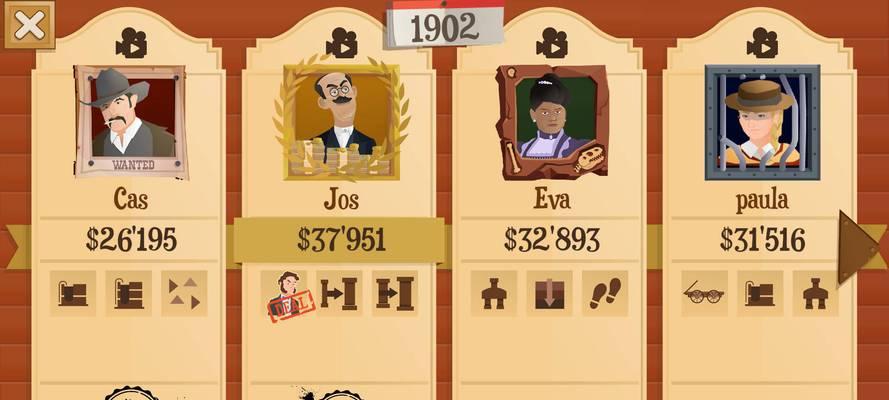Close the results screen

coord(28,24)
